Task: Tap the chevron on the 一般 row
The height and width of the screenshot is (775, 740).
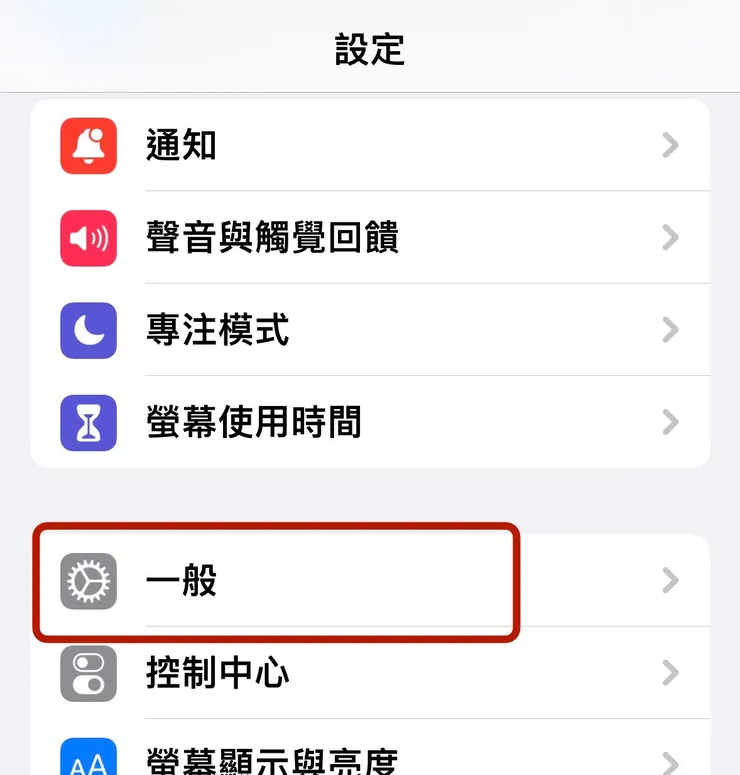Action: [x=670, y=582]
